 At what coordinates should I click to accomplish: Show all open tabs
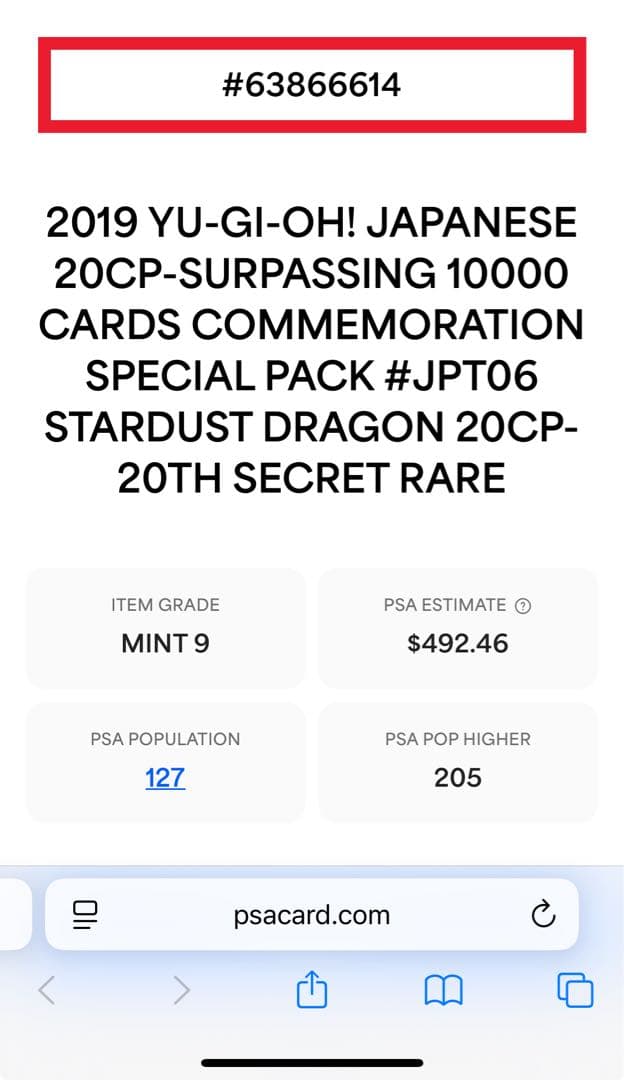[575, 990]
